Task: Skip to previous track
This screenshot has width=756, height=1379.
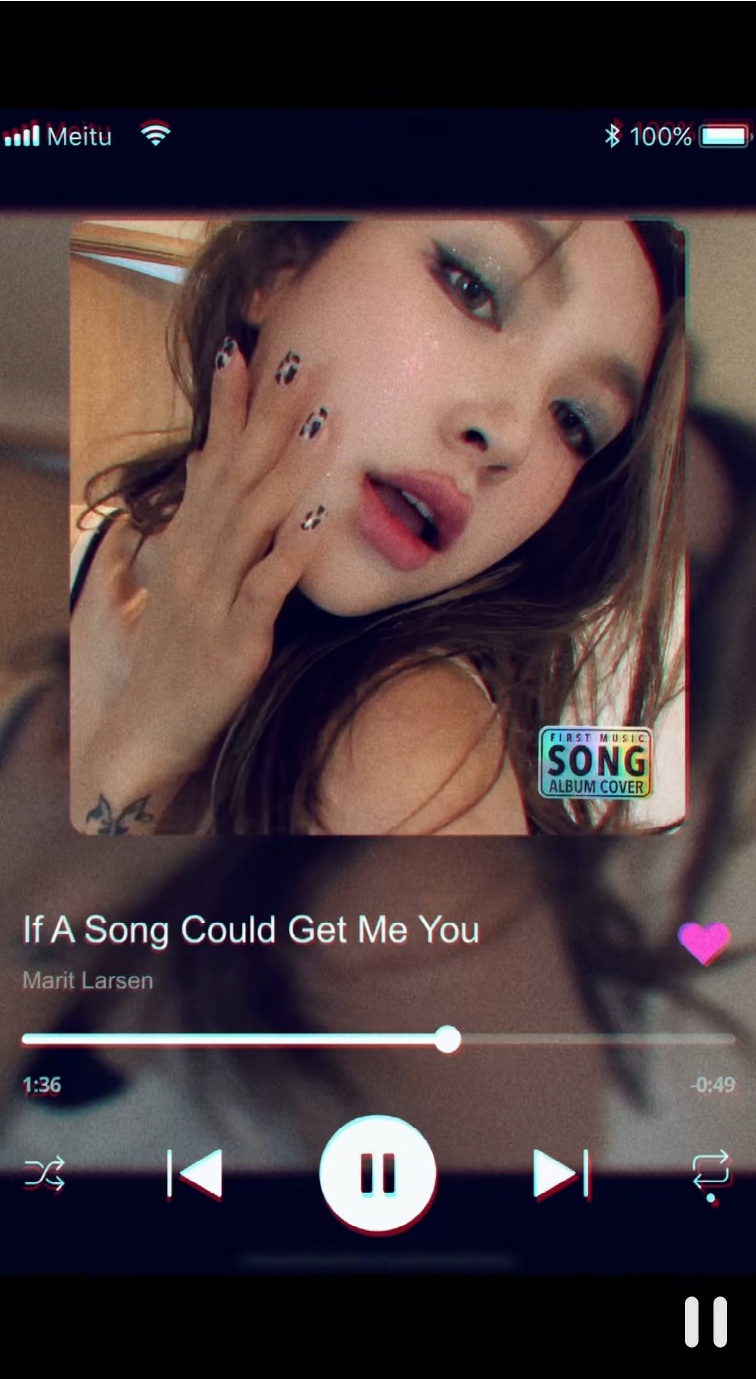Action: coord(196,1175)
